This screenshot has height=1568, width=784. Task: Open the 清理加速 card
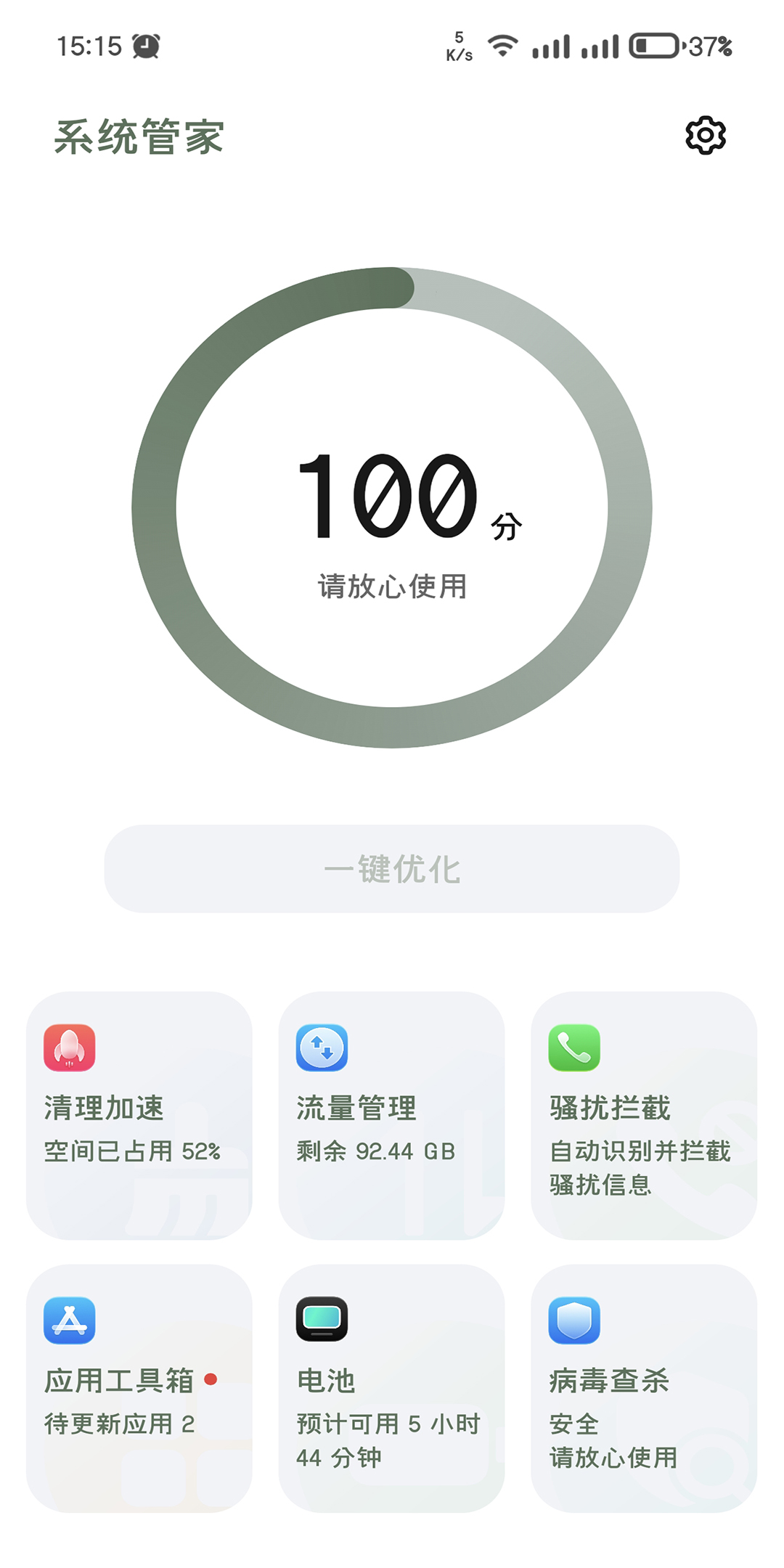(x=139, y=1115)
